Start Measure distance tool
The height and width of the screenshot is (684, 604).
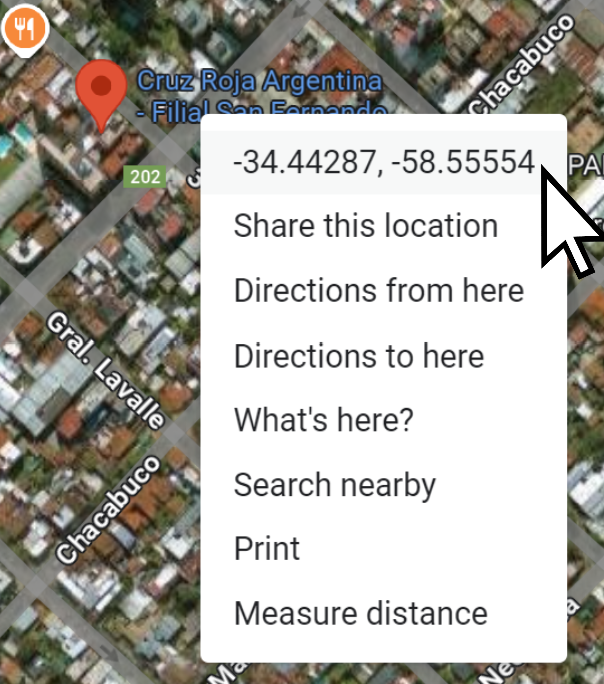point(360,613)
